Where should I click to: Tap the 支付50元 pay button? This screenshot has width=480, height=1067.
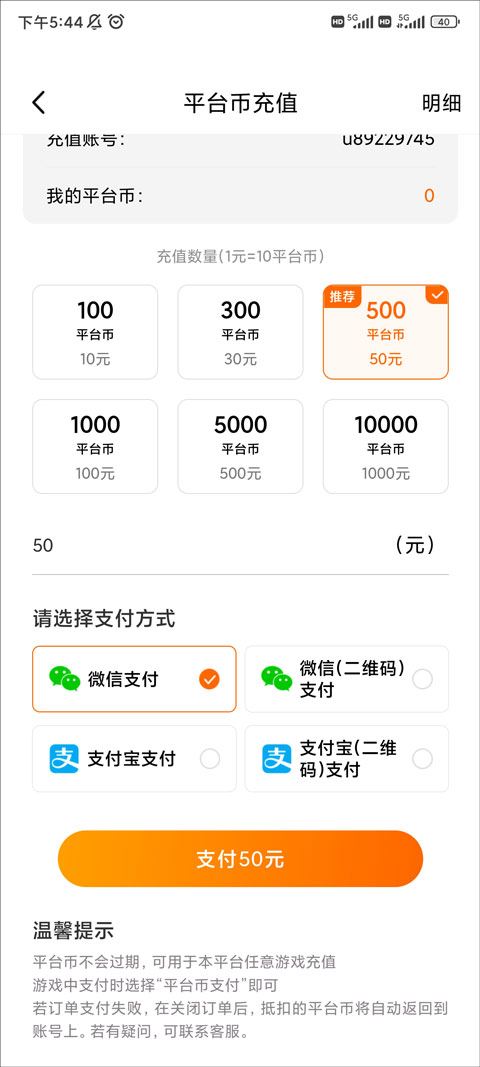click(x=240, y=859)
